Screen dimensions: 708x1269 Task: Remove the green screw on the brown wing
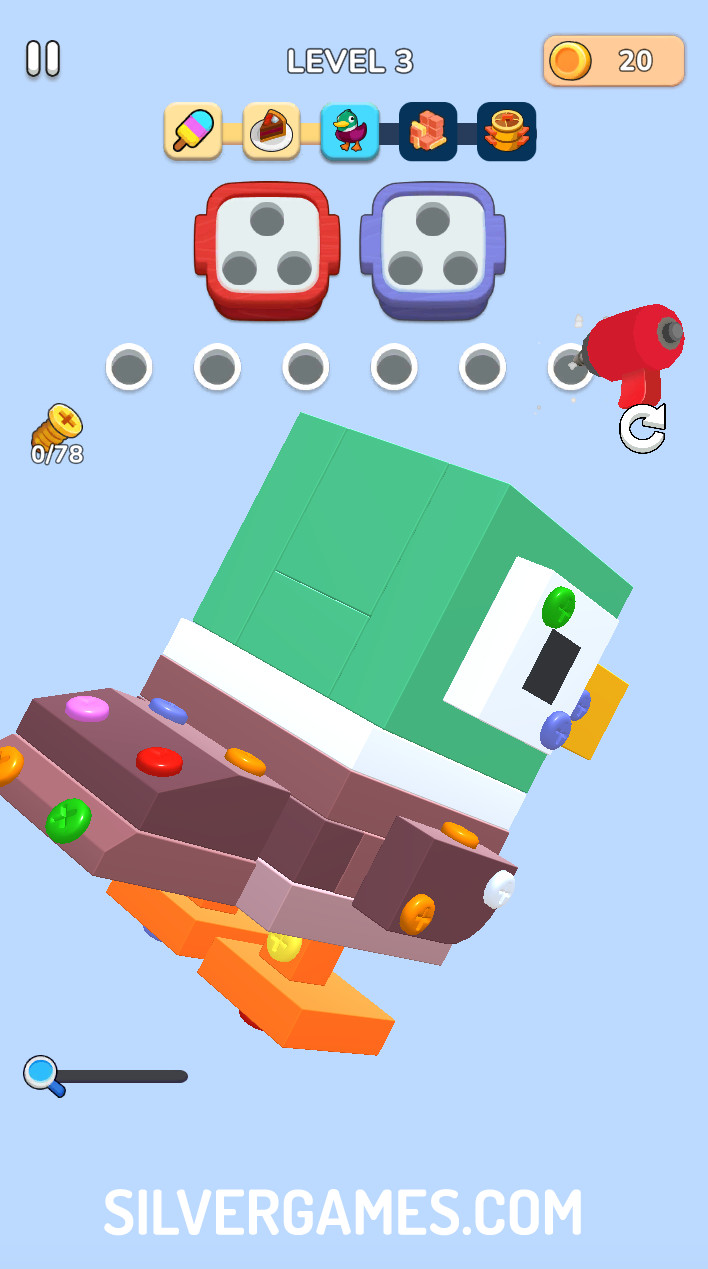(68, 820)
